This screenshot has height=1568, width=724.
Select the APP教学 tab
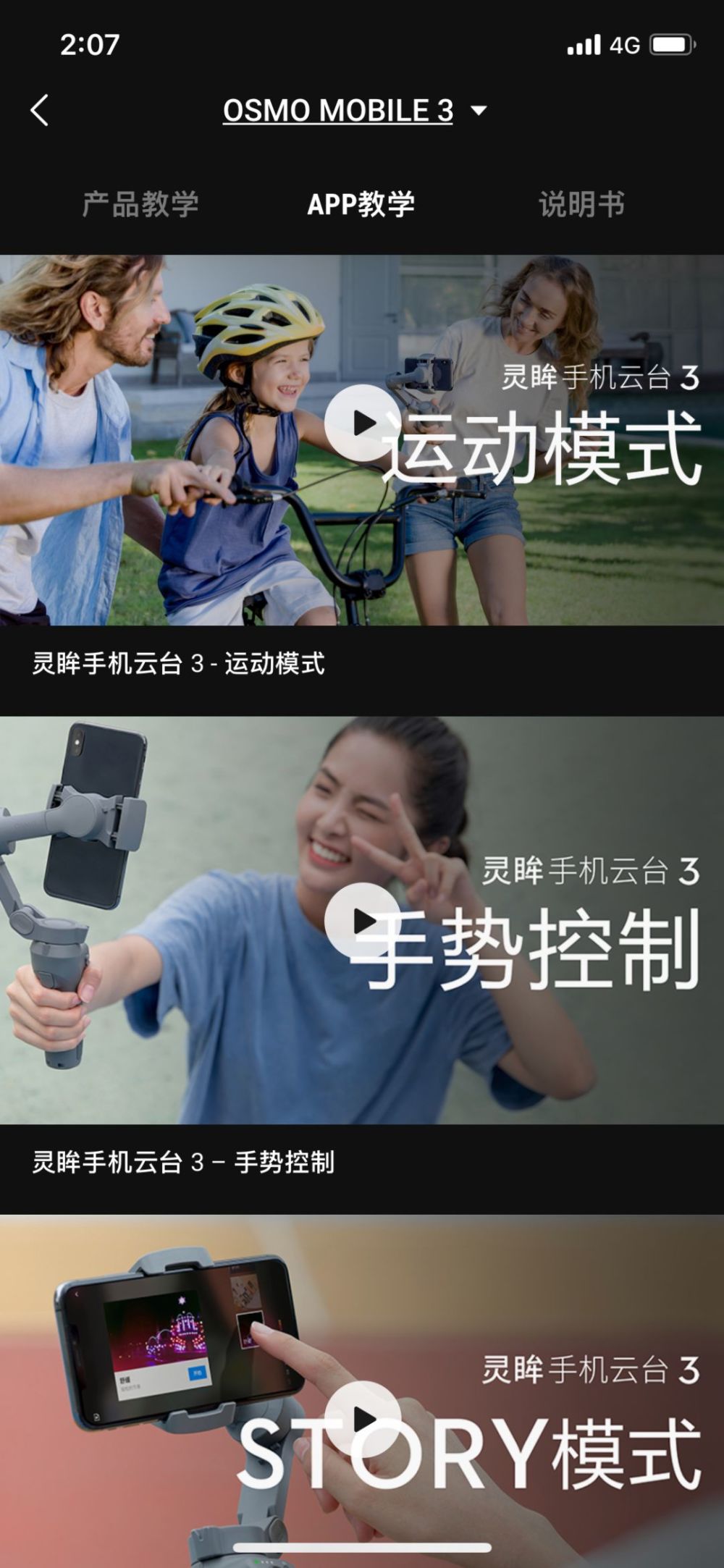point(361,204)
